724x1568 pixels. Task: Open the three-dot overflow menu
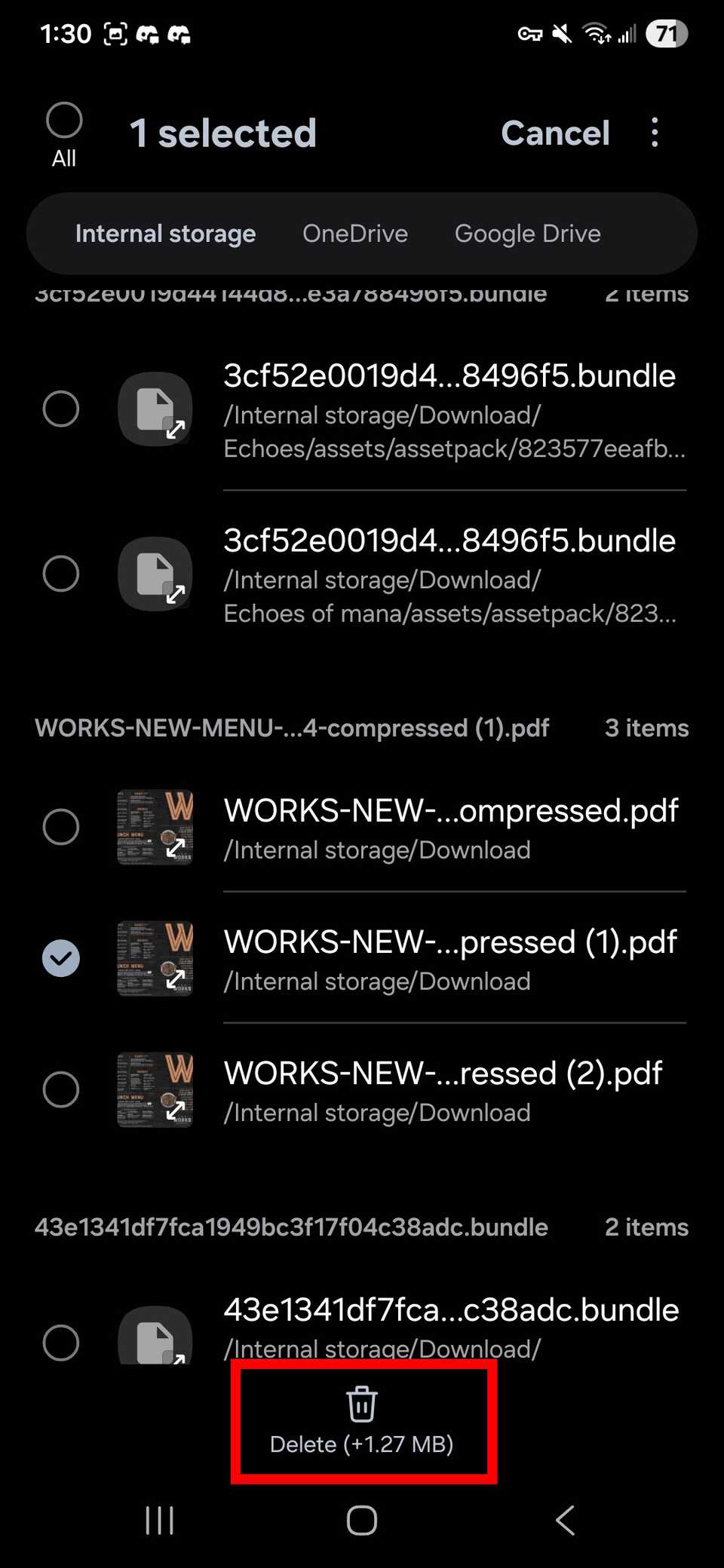pyautogui.click(x=655, y=133)
